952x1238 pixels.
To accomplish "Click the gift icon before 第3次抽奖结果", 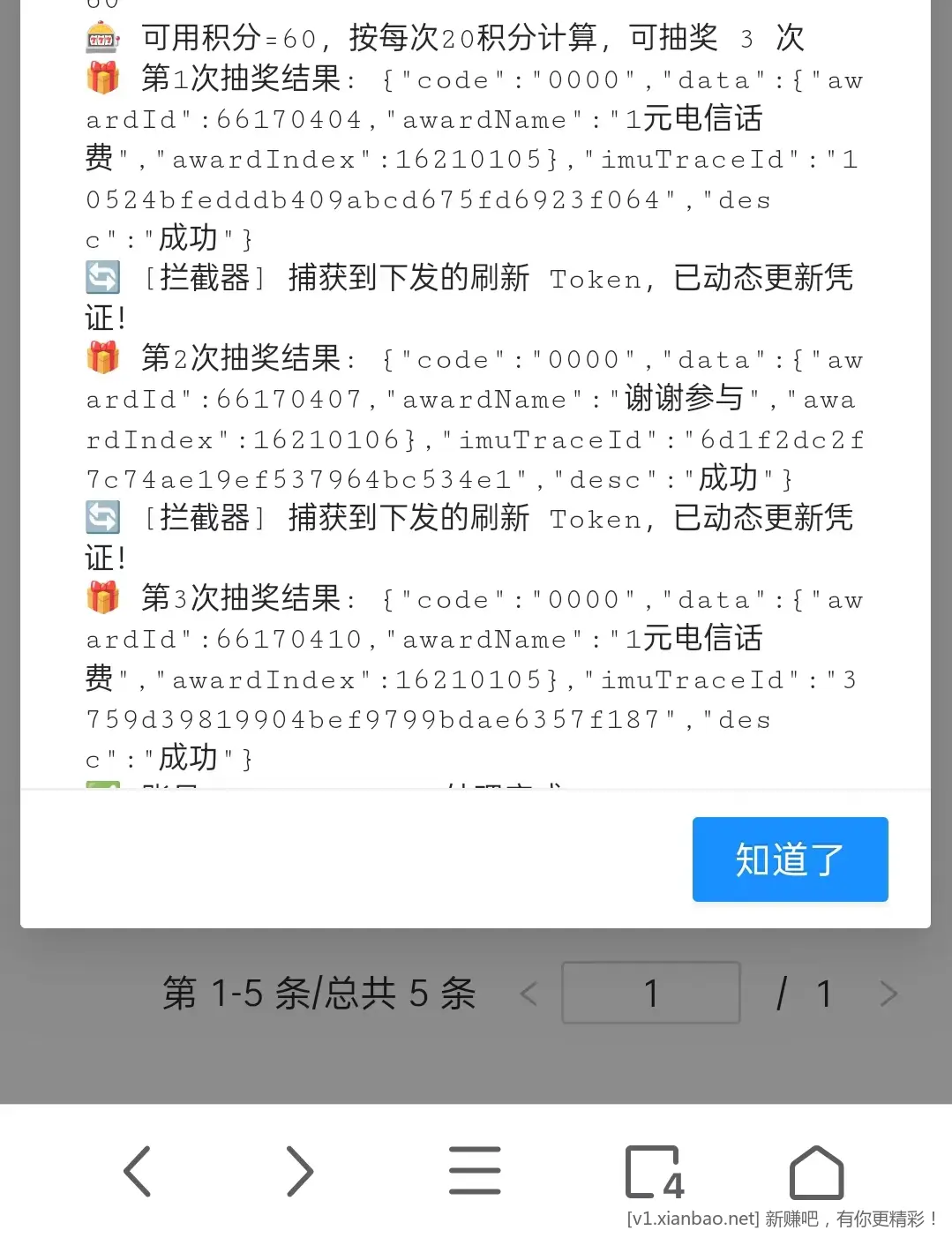I will [x=103, y=598].
